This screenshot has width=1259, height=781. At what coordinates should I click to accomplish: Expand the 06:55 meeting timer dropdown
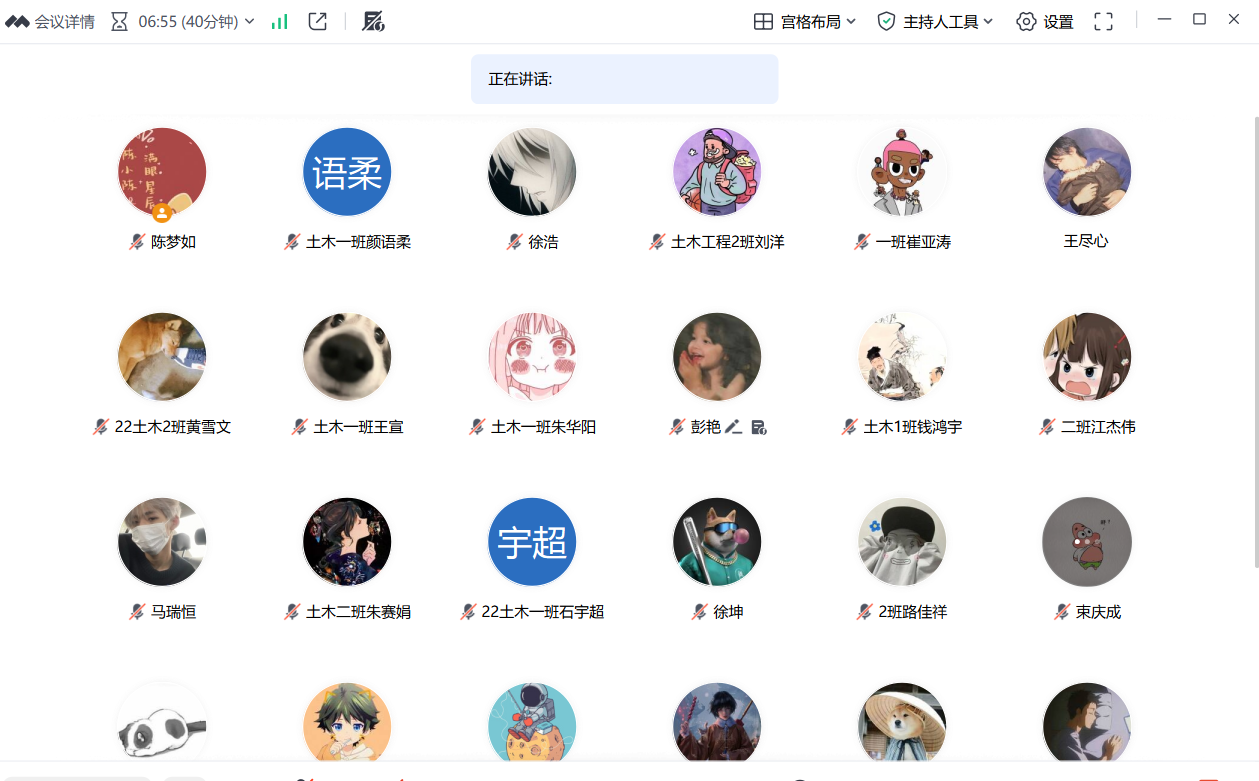[x=182, y=21]
